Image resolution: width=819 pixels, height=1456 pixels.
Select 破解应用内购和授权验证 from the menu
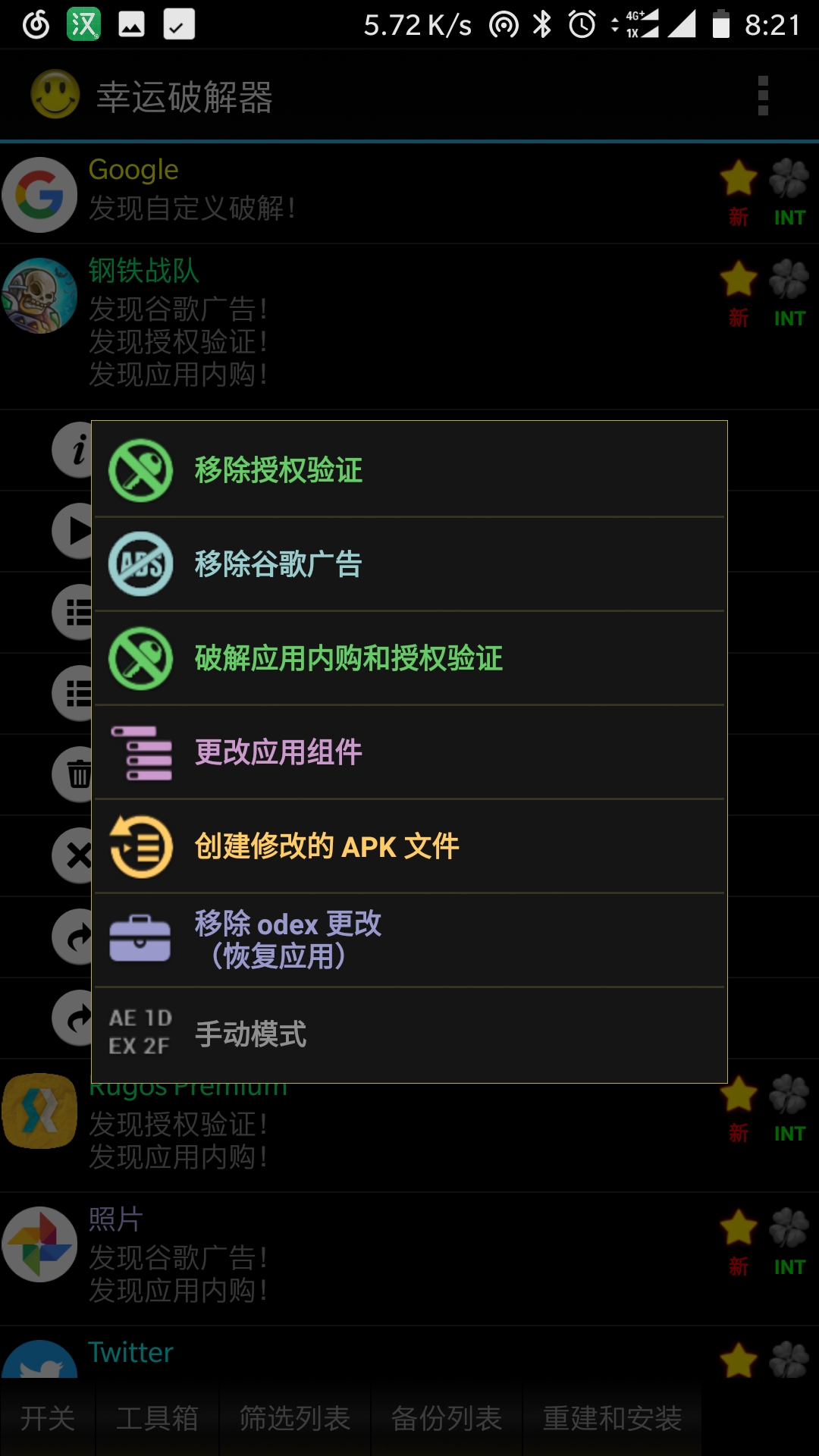point(350,657)
